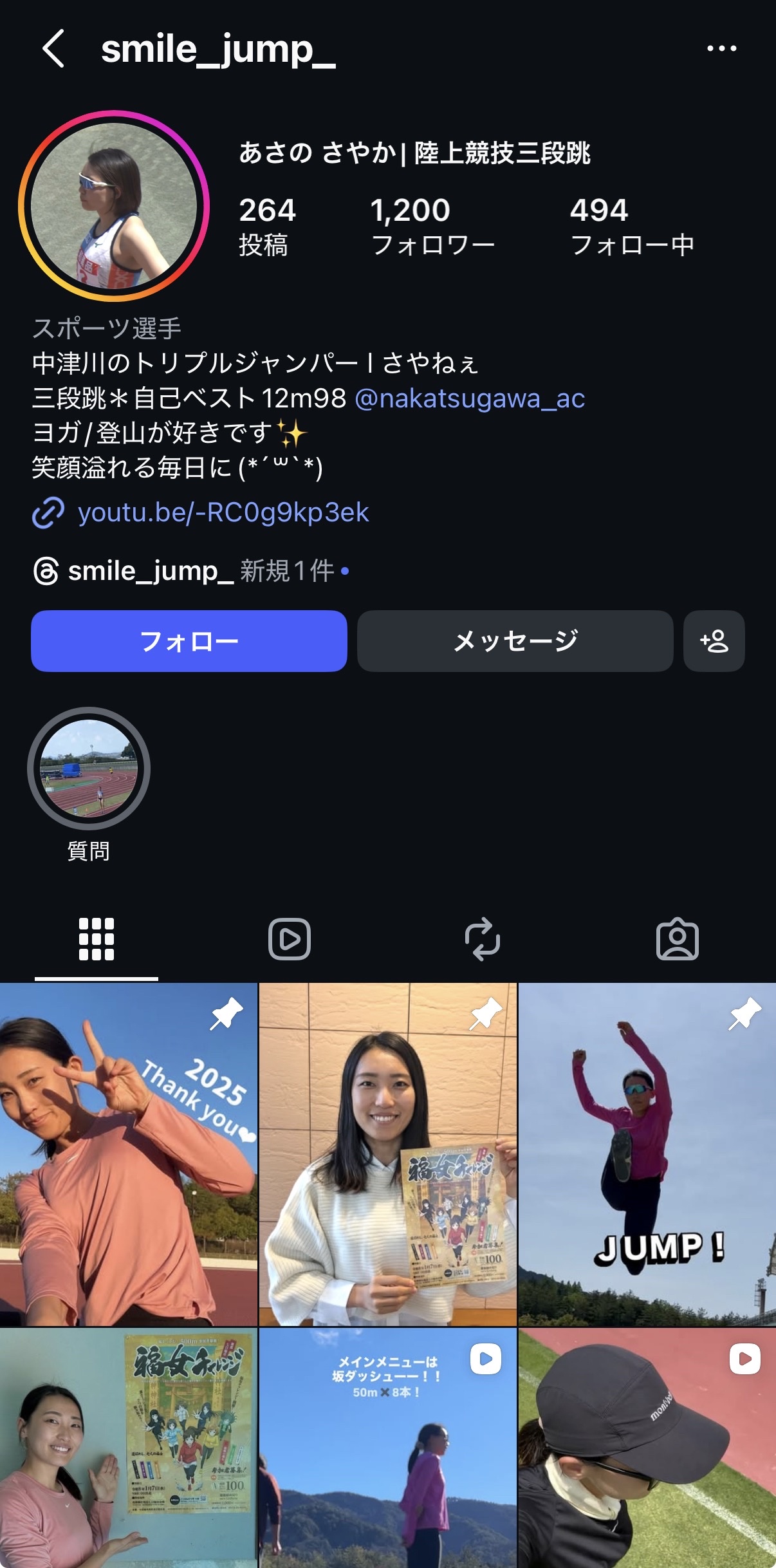This screenshot has height=1568, width=776.
Task: View the story from the profile picture
Action: [x=114, y=206]
